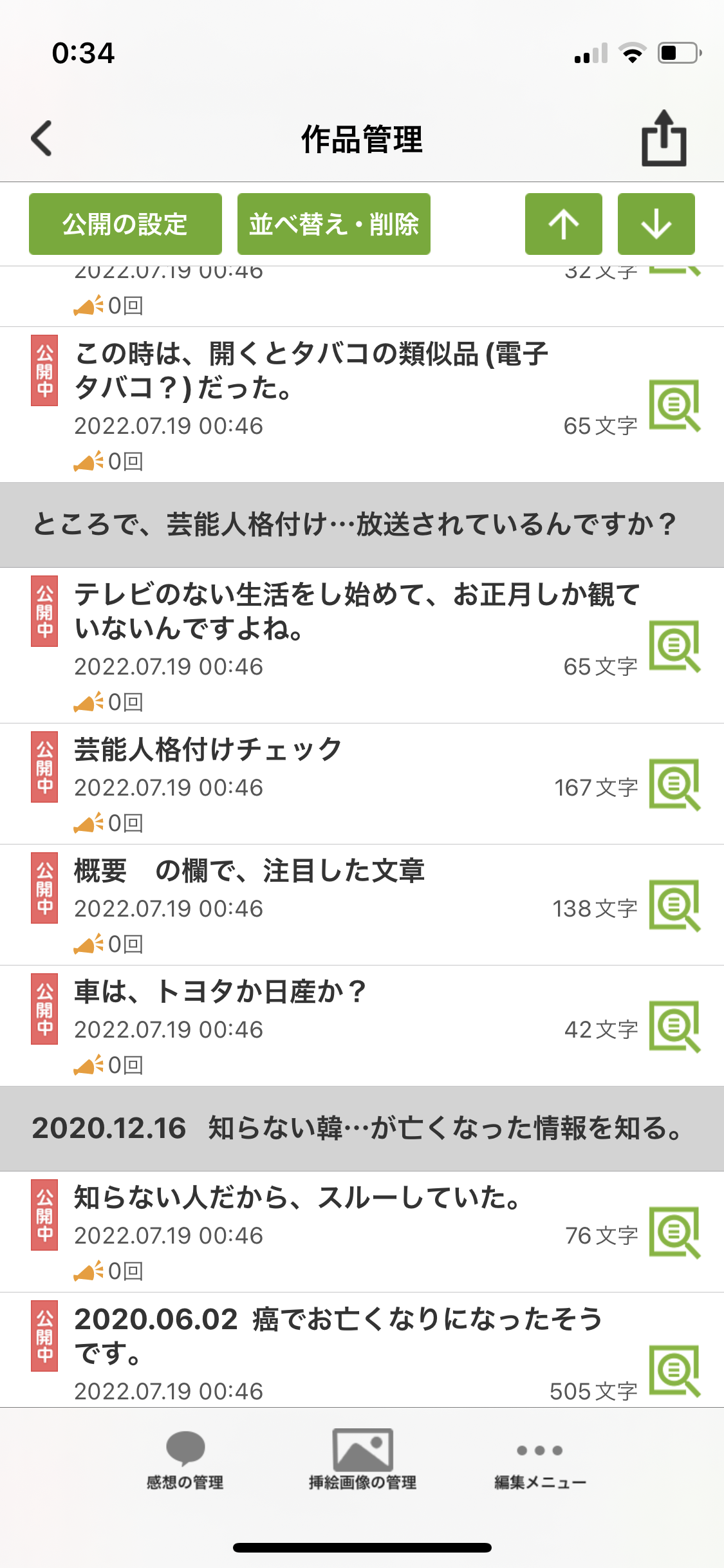
Task: Open 公開の設定 button
Action: [x=125, y=224]
